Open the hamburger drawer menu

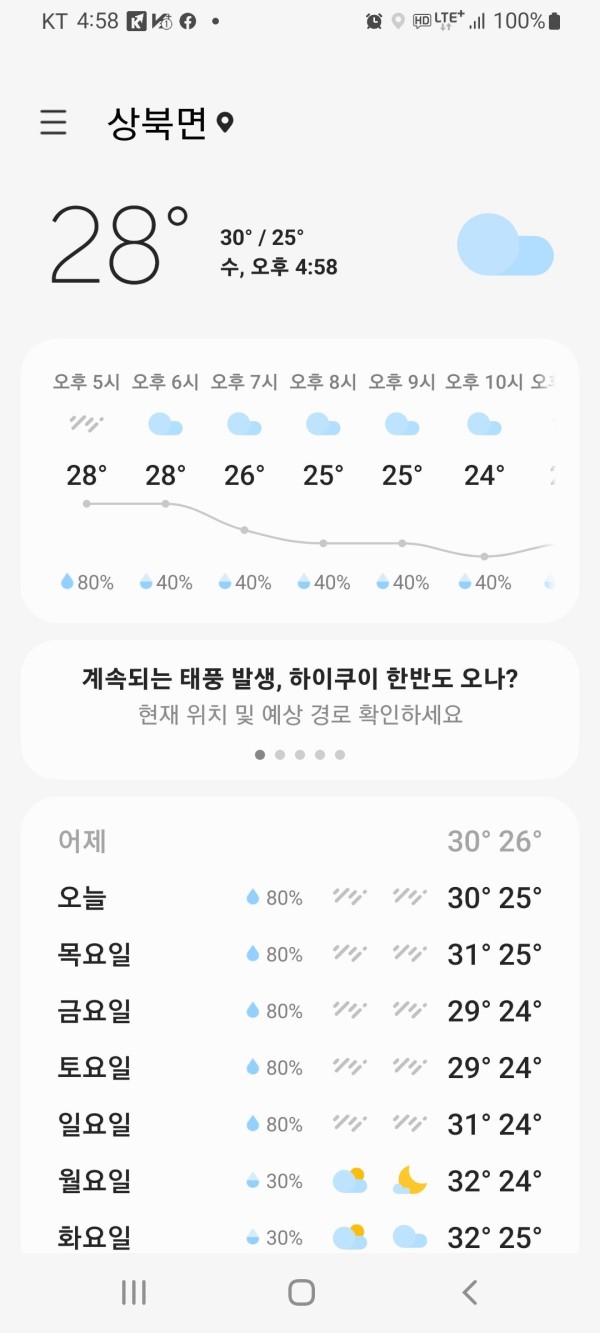[x=53, y=122]
